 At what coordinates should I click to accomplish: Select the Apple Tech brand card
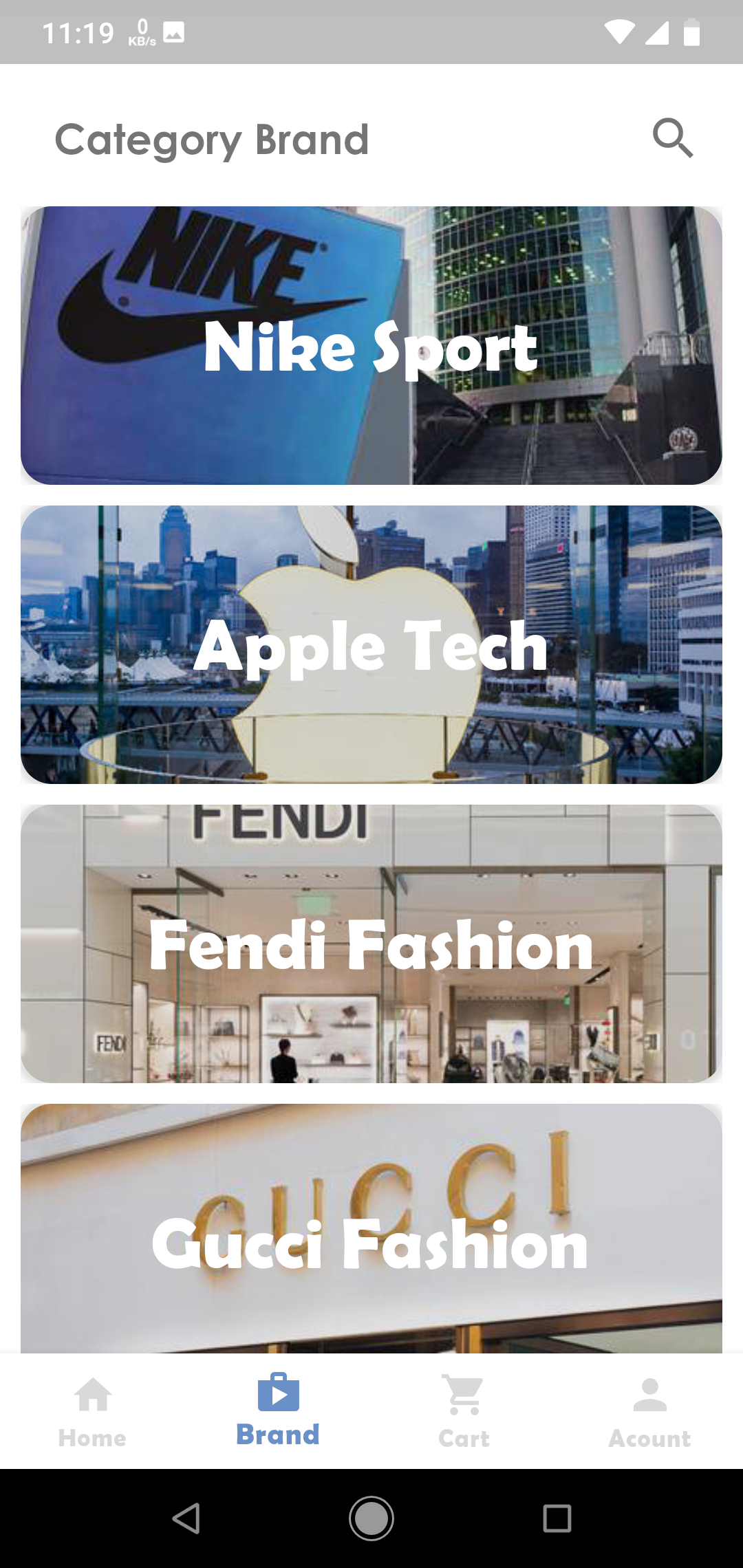[x=371, y=645]
